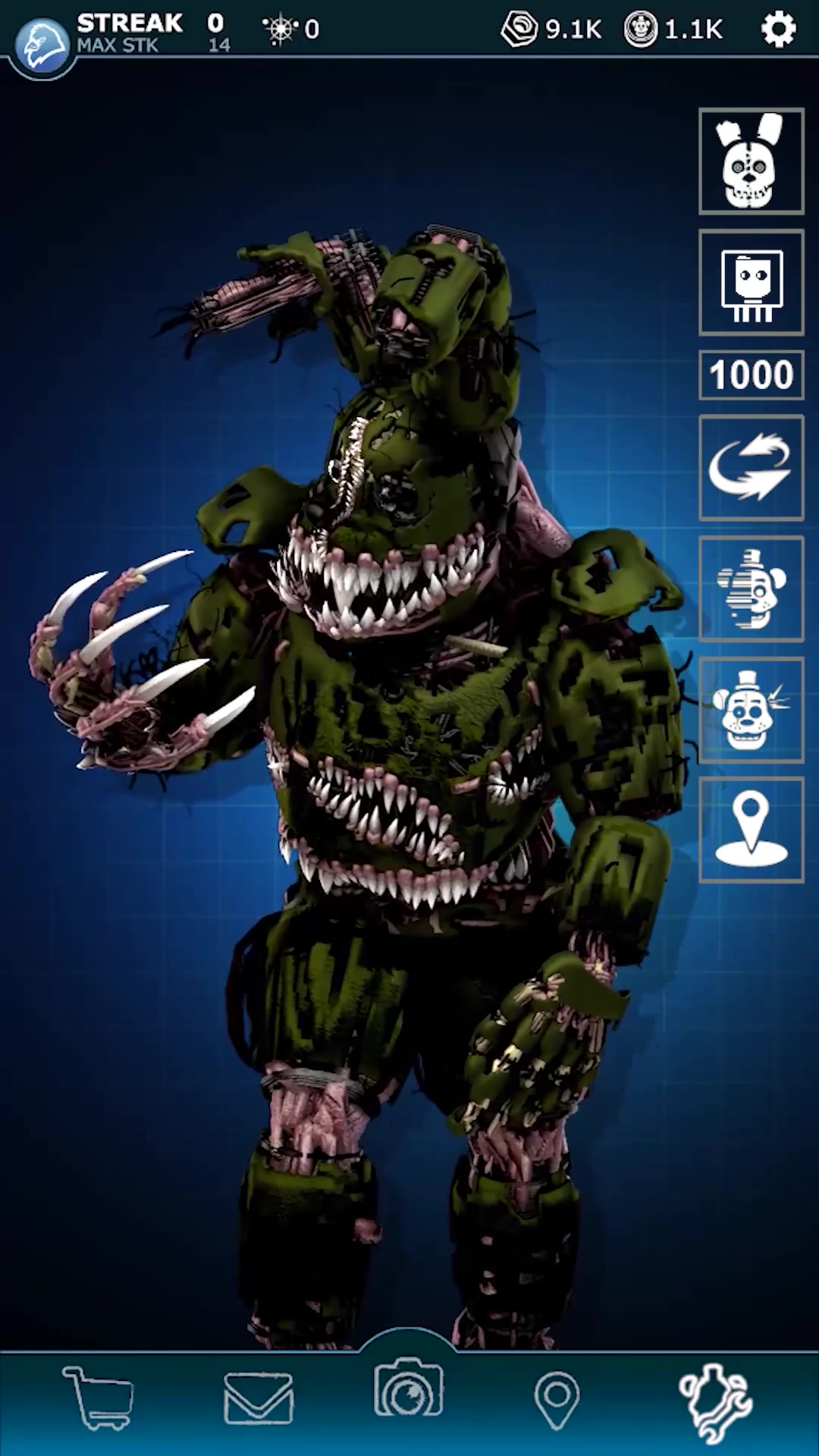Tap the Freddy head with sparks button
The image size is (819, 1456).
[751, 710]
